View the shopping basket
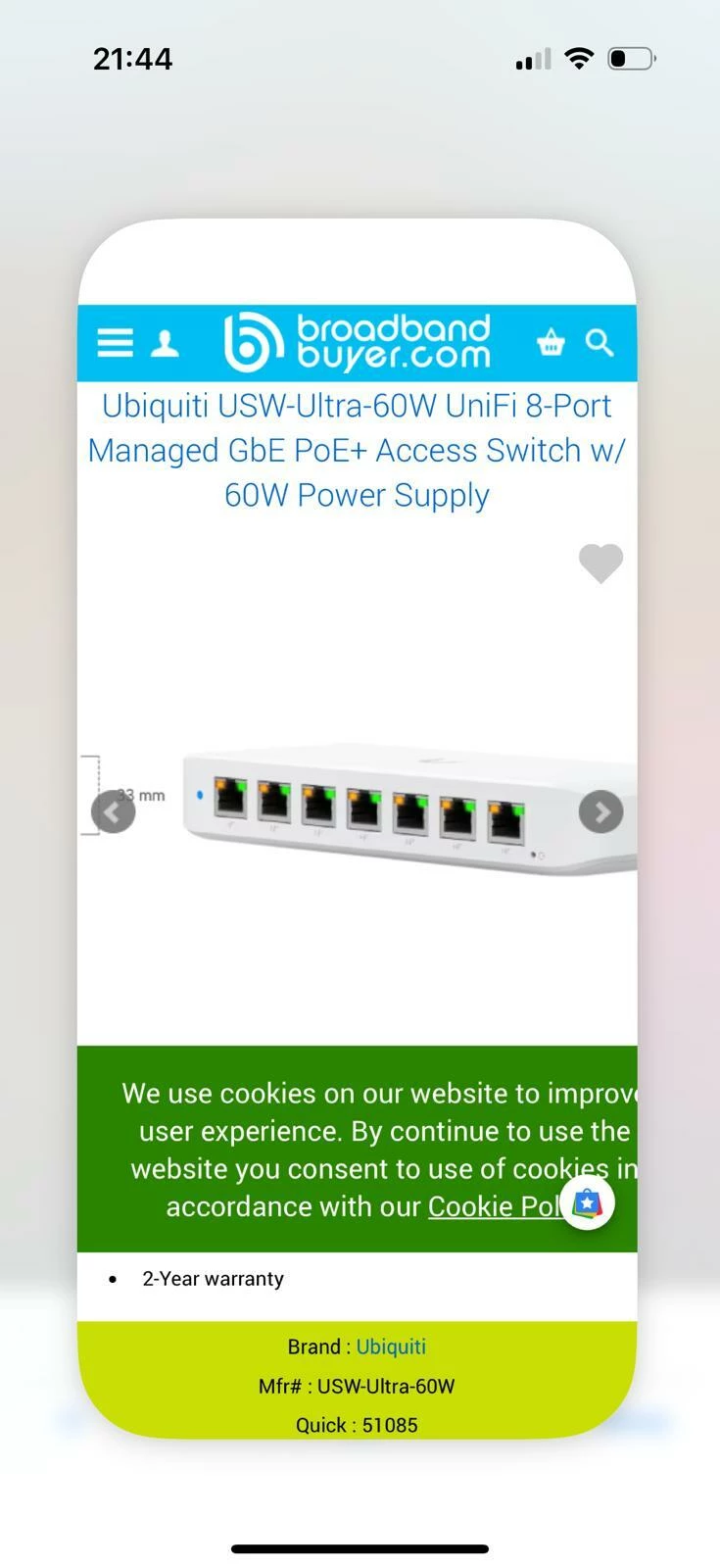The image size is (720, 1568). (x=551, y=342)
